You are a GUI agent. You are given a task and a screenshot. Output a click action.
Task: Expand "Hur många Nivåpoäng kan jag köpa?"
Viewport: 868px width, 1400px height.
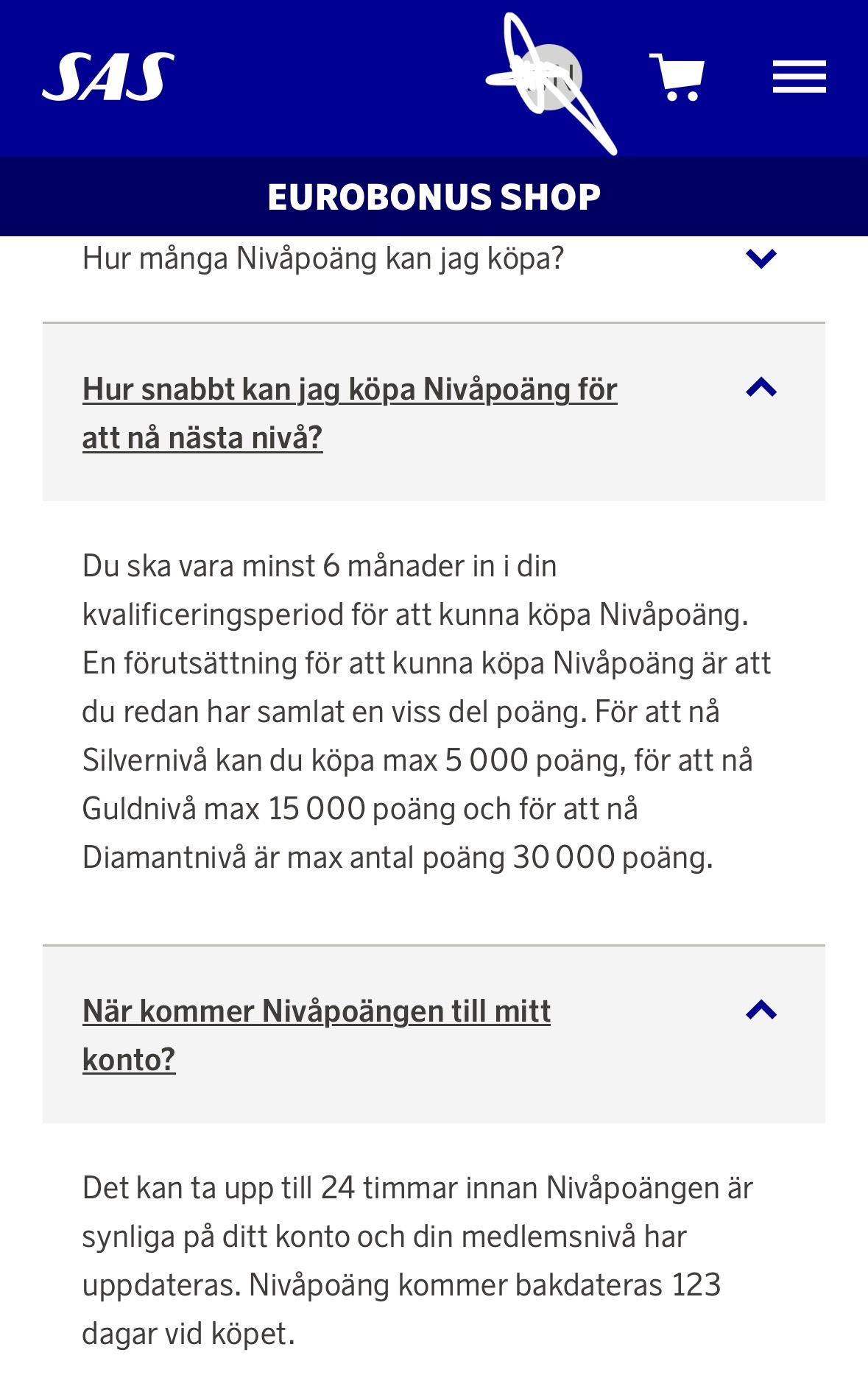tap(434, 259)
